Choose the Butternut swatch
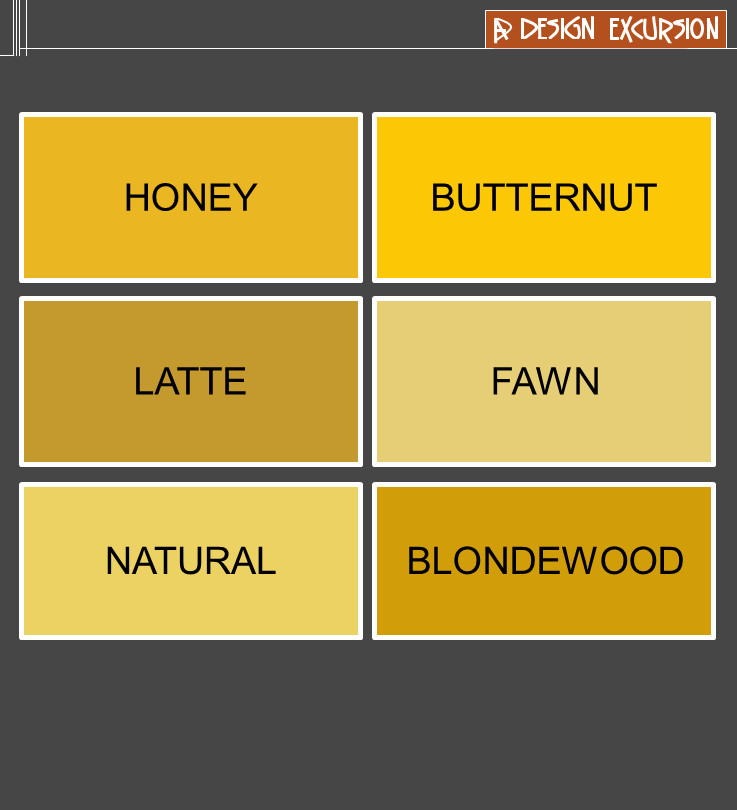The image size is (737, 810). pyautogui.click(x=544, y=198)
